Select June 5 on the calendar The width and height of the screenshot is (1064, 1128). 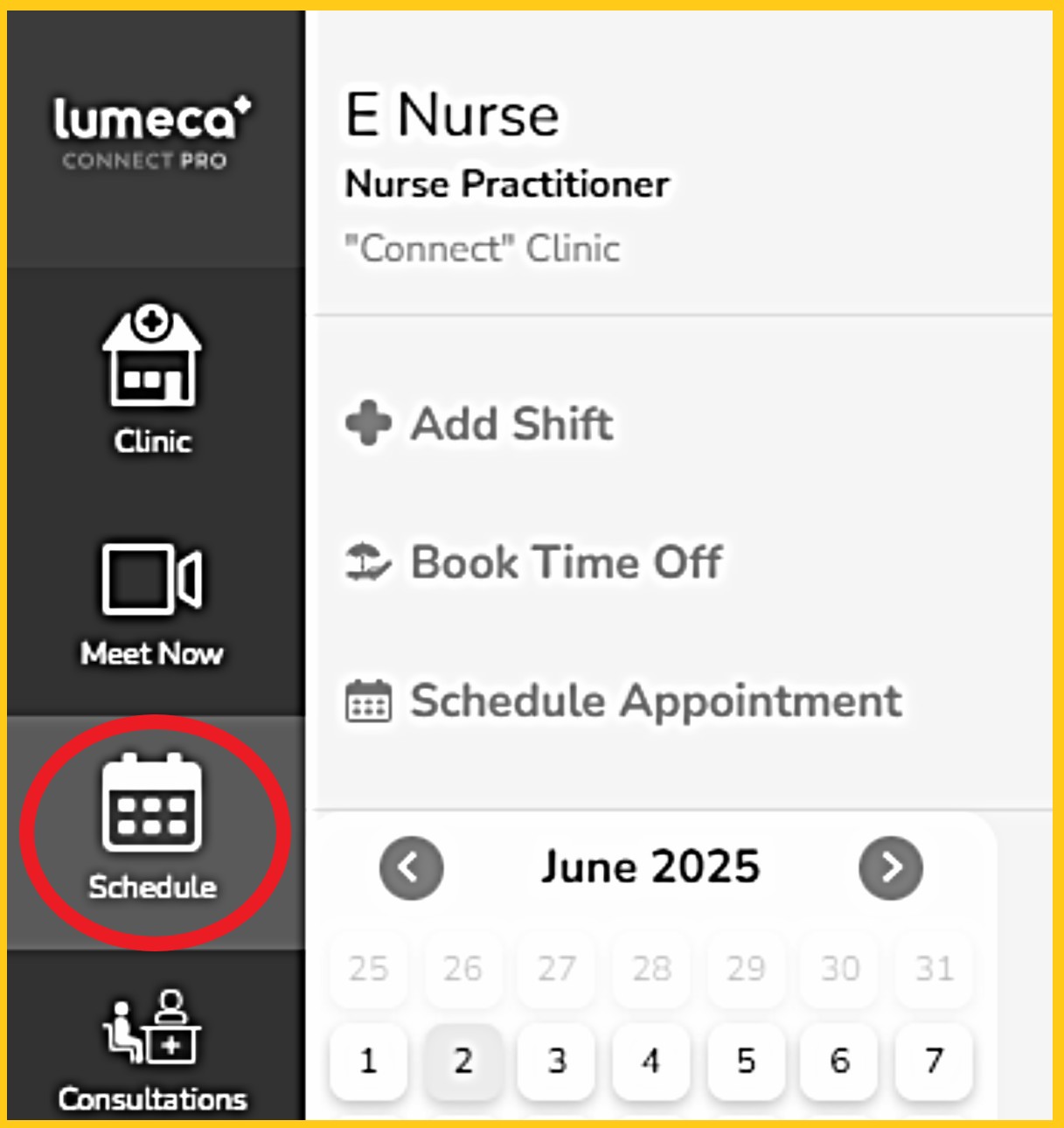(745, 1061)
